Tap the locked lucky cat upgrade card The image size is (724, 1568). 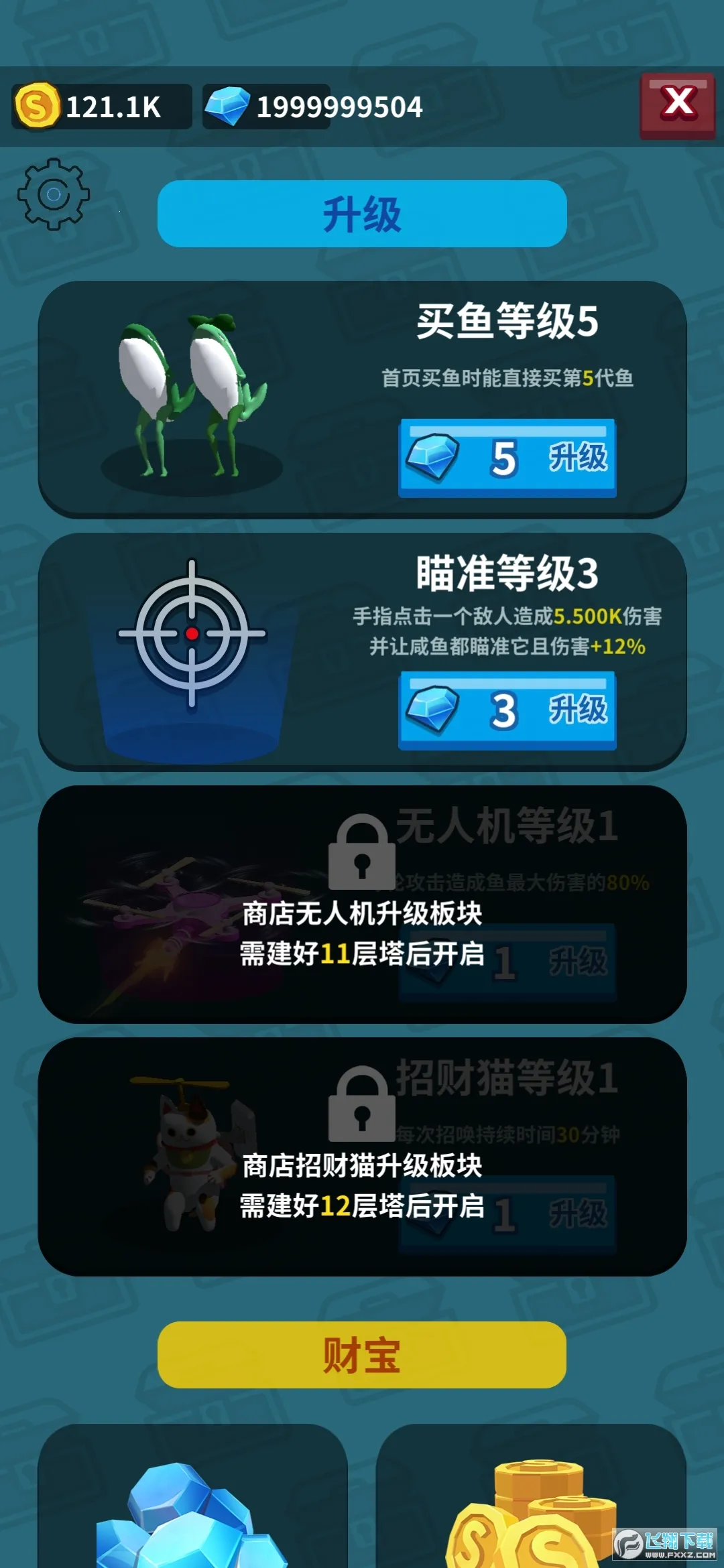362,1156
